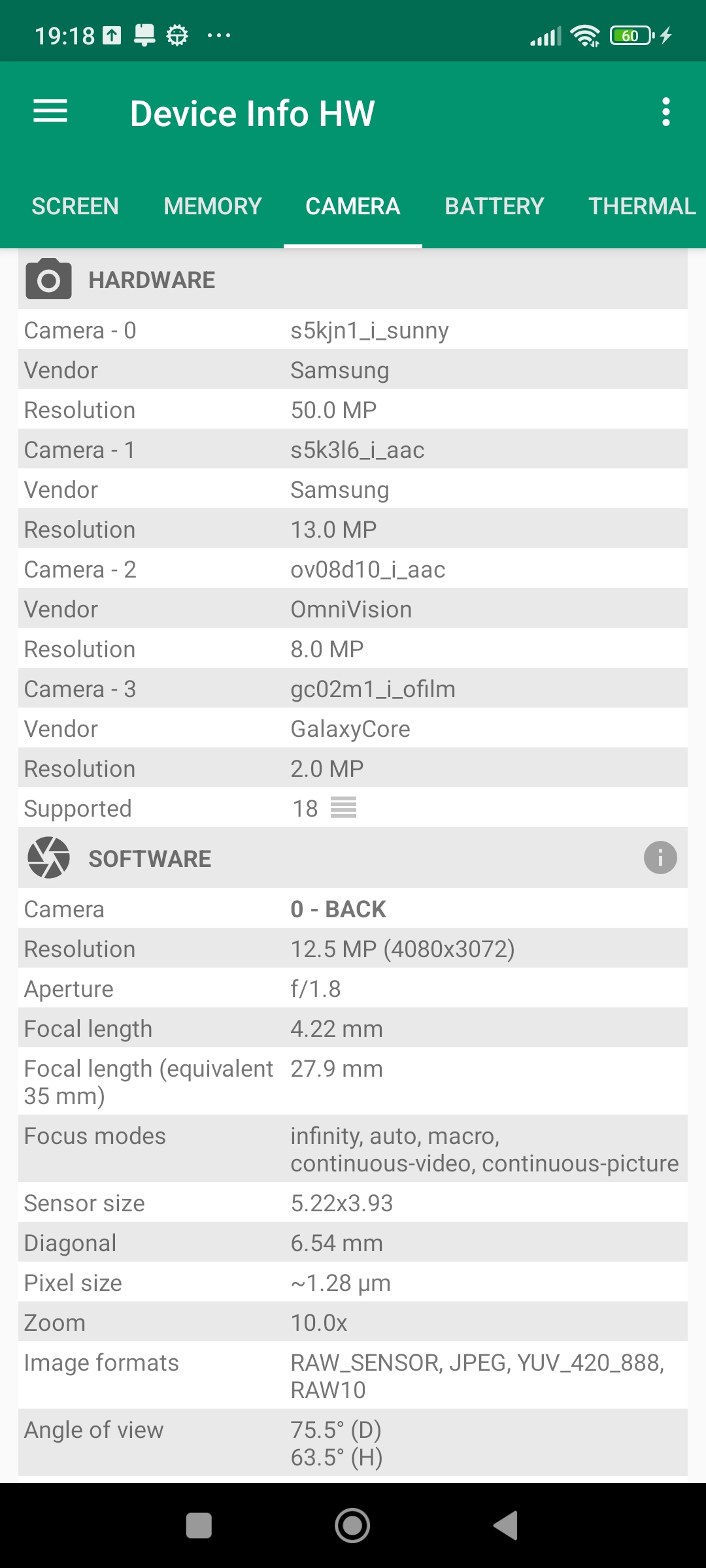This screenshot has height=1568, width=706.
Task: Switch to the Memory tab
Action: coord(212,206)
